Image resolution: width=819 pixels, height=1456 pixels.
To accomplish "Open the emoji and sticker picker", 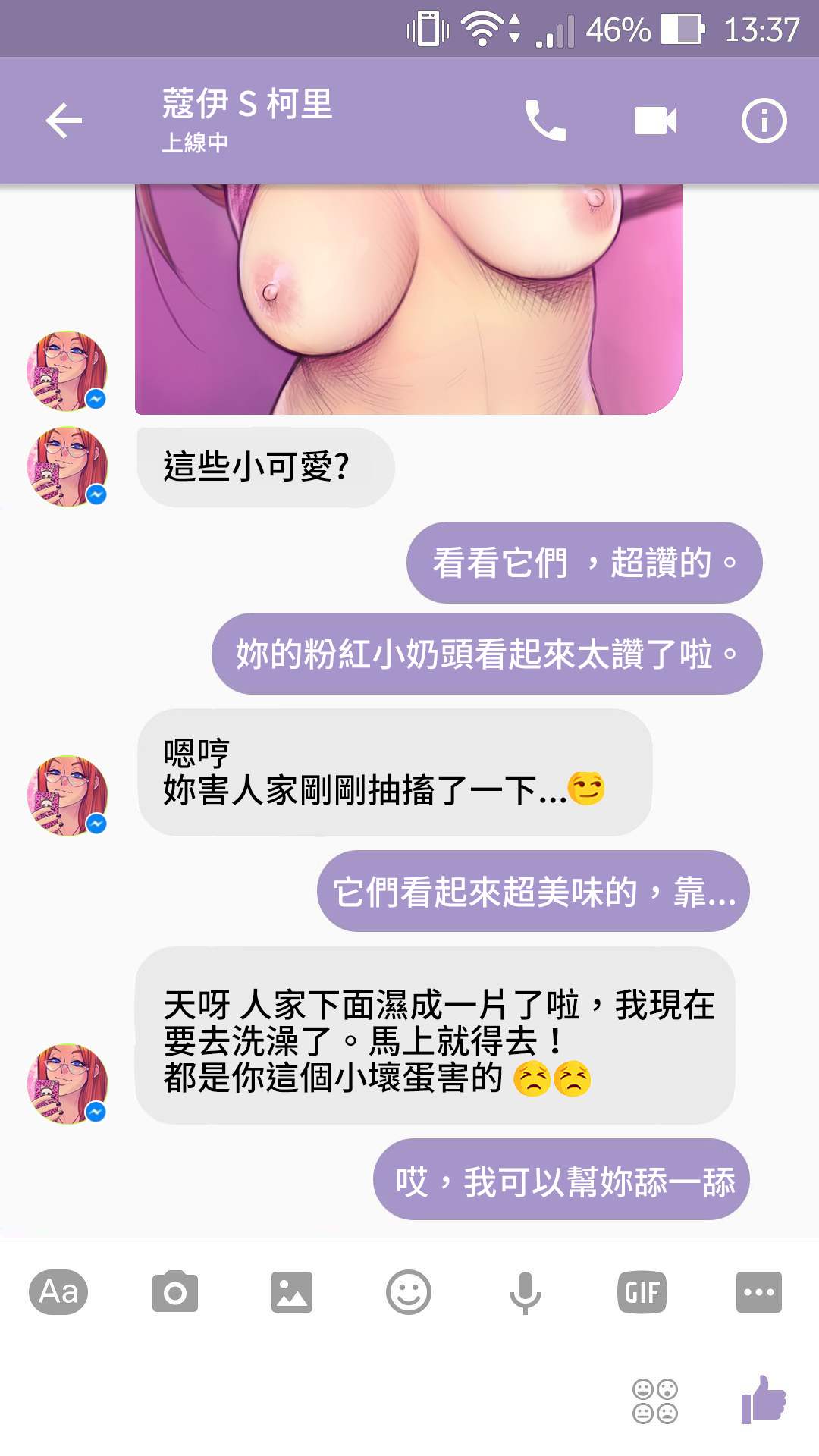I will (x=409, y=1292).
